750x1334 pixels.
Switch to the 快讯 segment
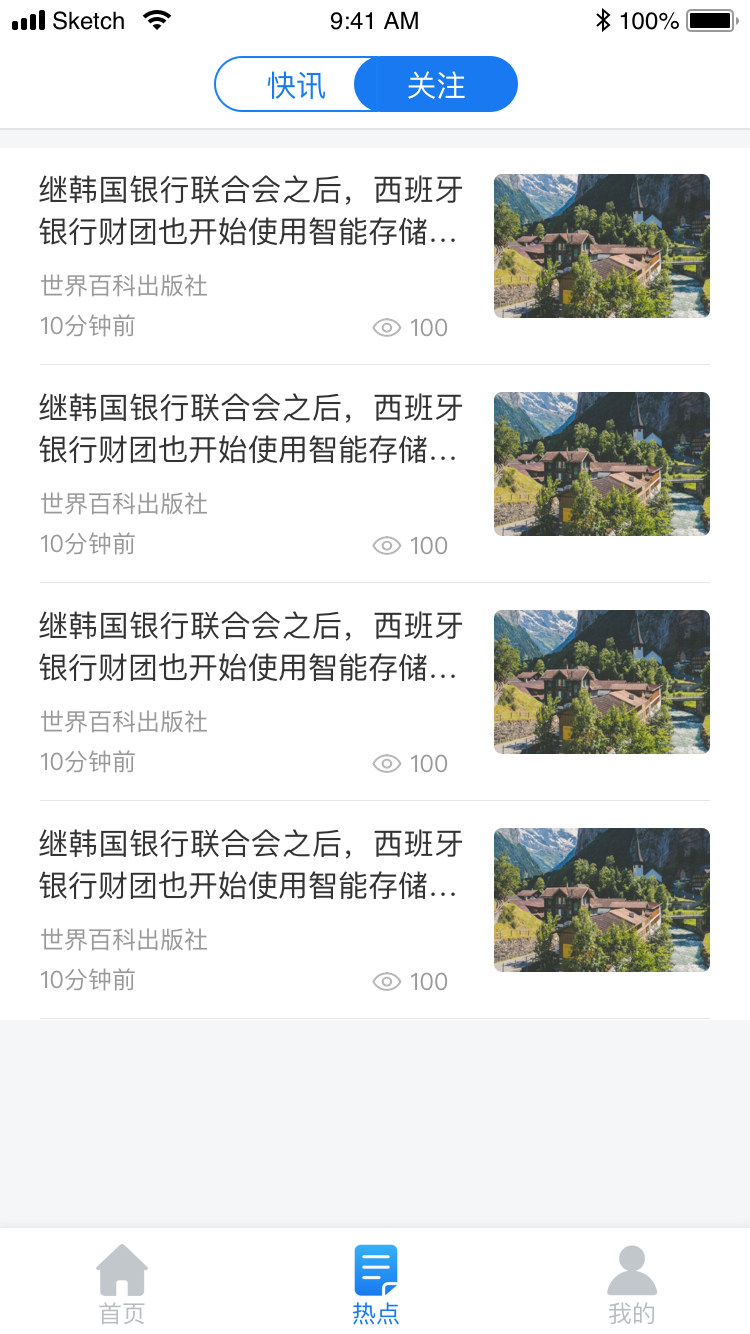point(295,85)
